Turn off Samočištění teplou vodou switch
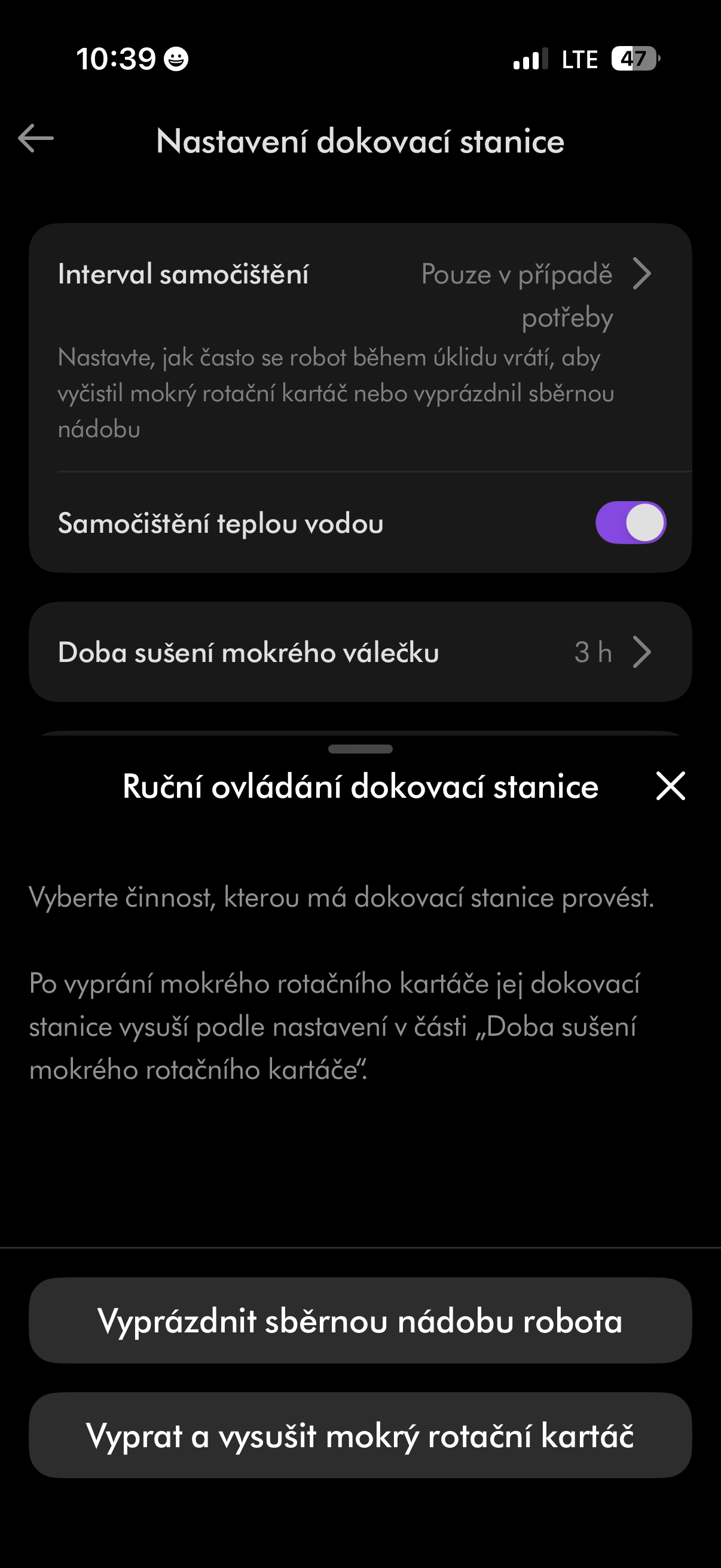721x1568 pixels. pyautogui.click(x=630, y=523)
